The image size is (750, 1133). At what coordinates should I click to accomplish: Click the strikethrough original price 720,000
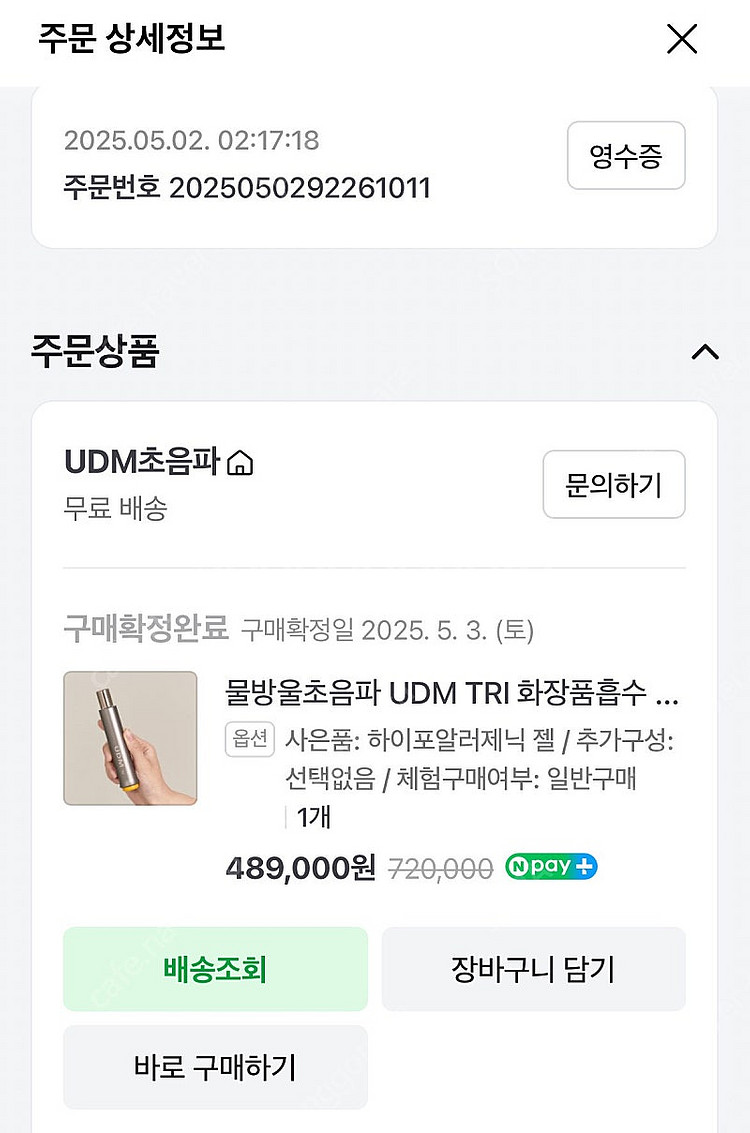pos(442,866)
